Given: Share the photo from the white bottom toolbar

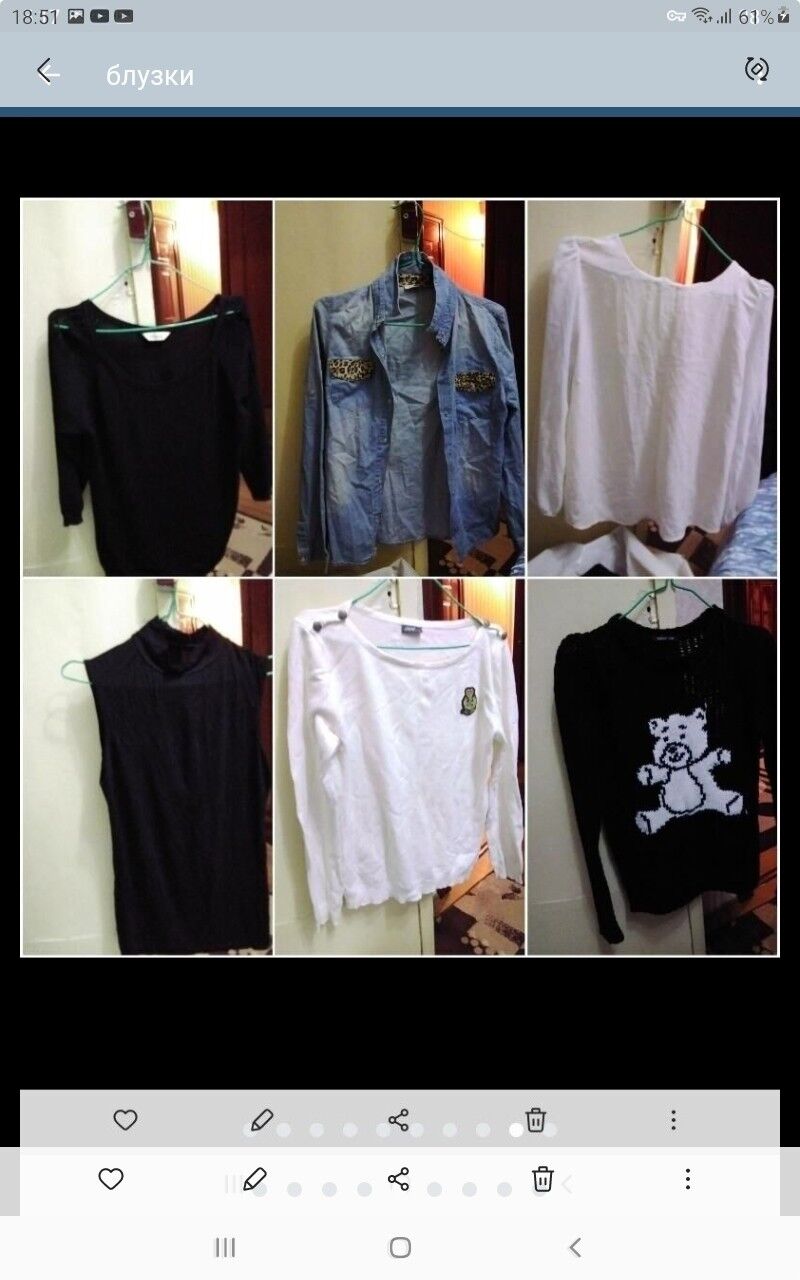Looking at the screenshot, I should (398, 1179).
